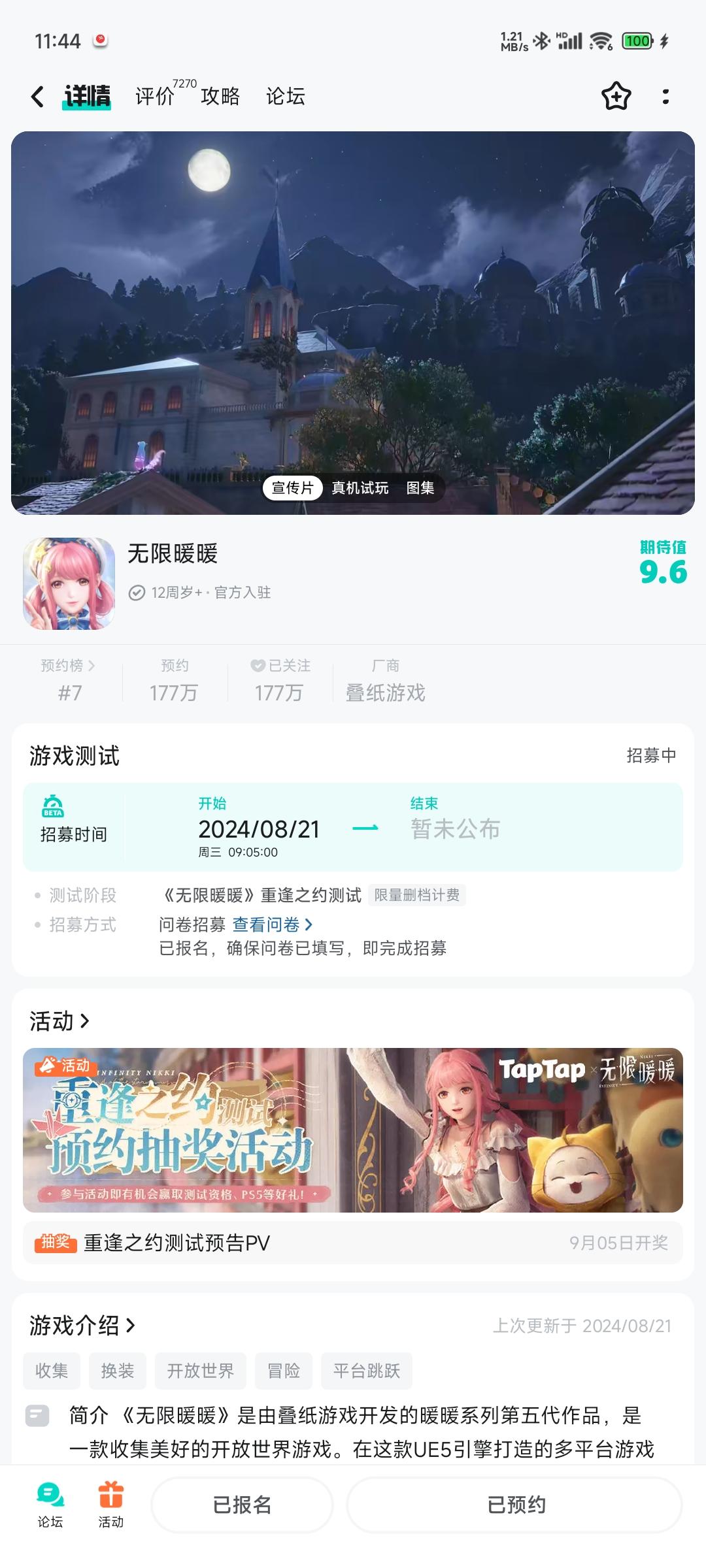
Task: Select the 开放世界 game tag
Action: tap(200, 1371)
